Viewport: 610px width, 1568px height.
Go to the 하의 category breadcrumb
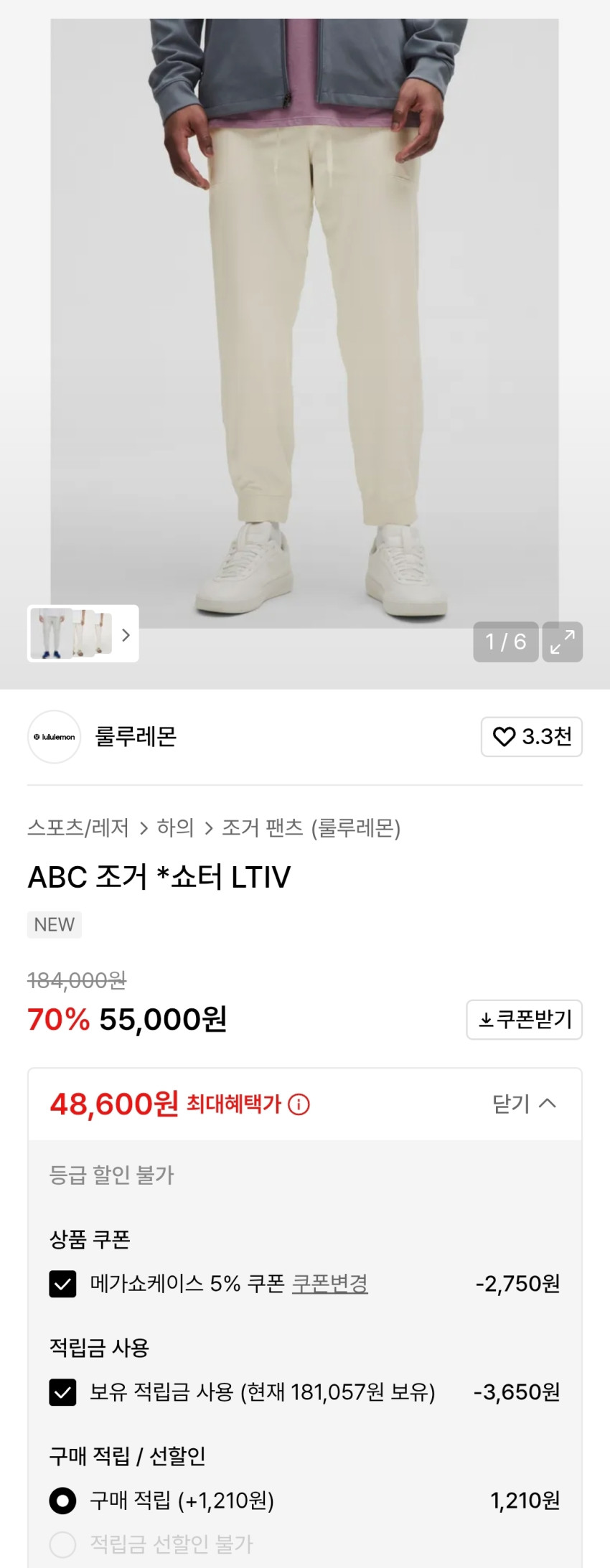click(x=176, y=828)
